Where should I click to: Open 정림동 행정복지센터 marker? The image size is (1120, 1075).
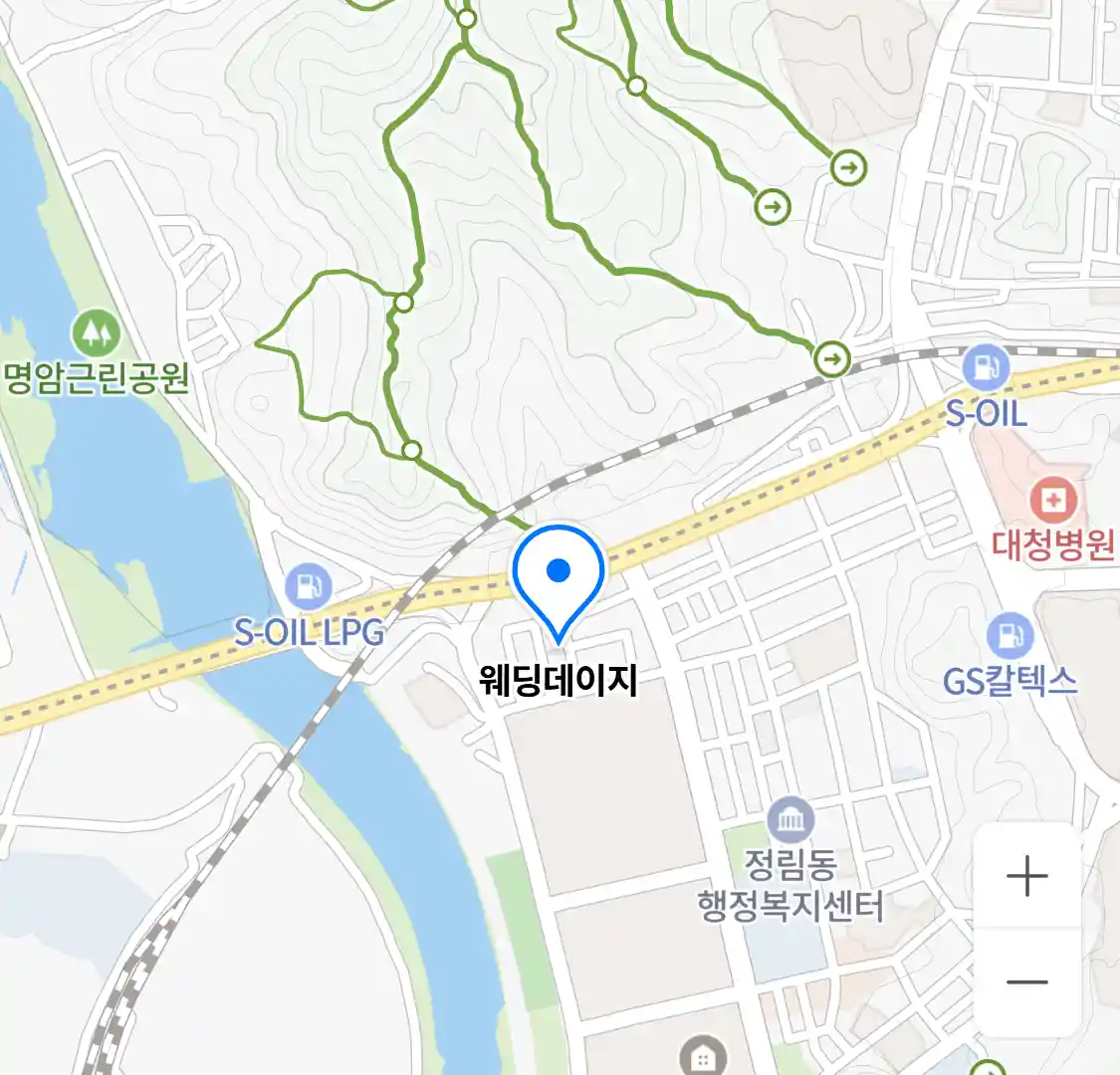790,821
